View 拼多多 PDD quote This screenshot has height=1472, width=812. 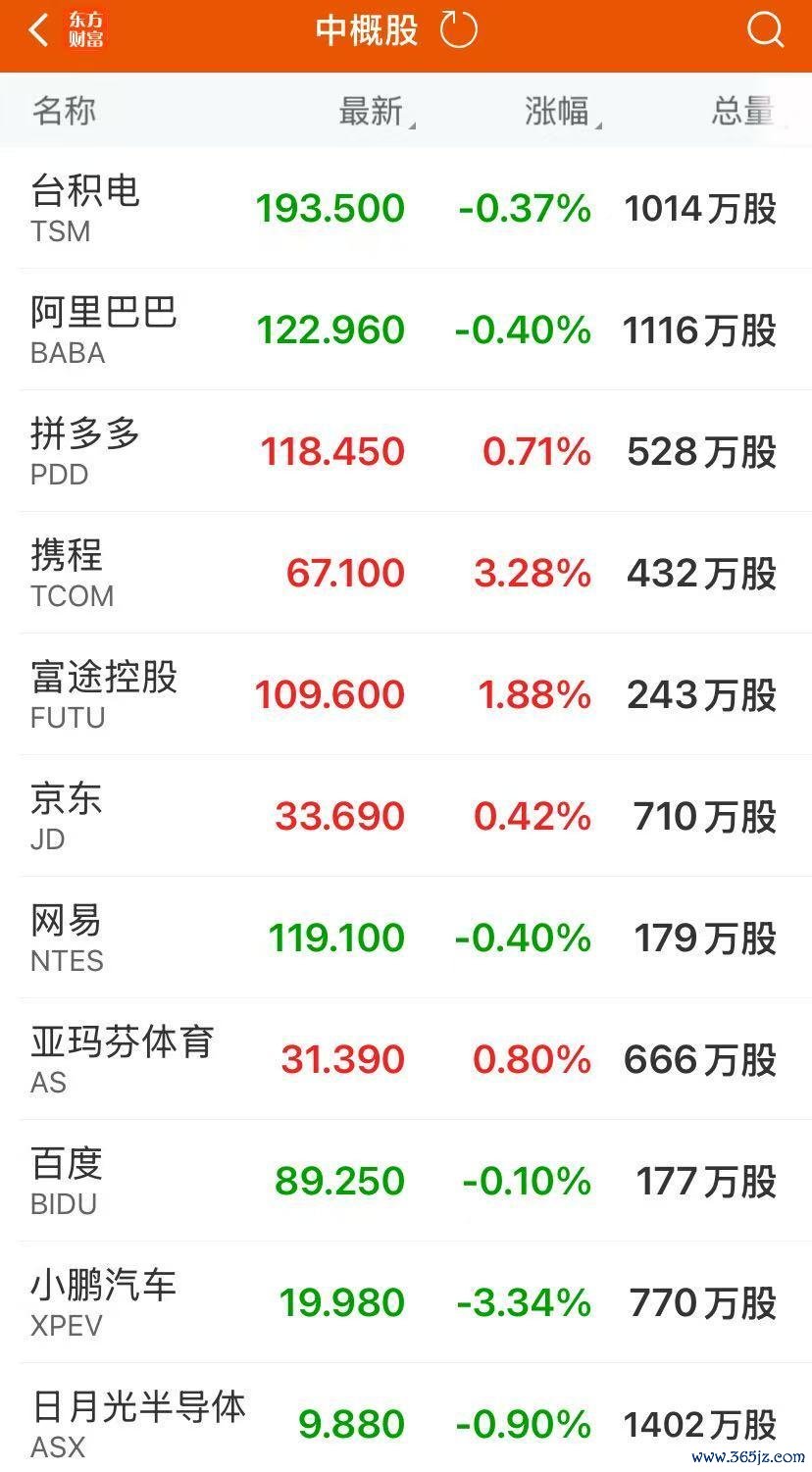406,451
